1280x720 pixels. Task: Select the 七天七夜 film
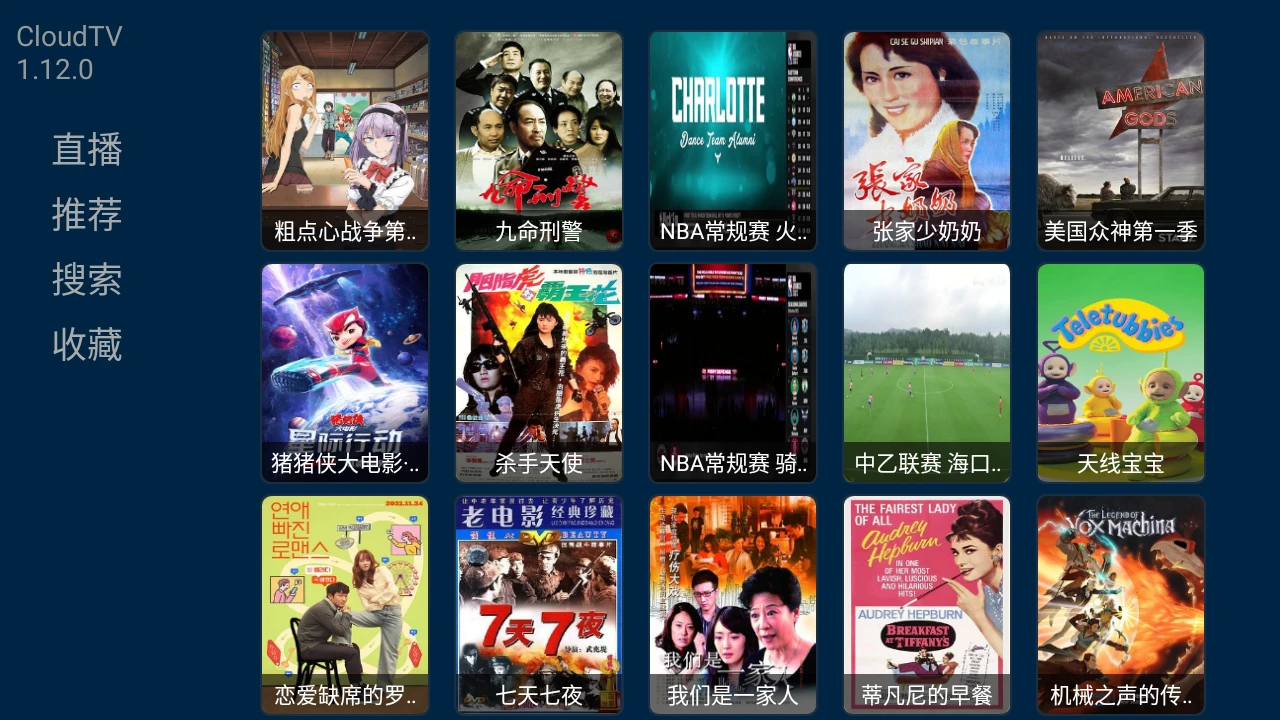point(539,604)
